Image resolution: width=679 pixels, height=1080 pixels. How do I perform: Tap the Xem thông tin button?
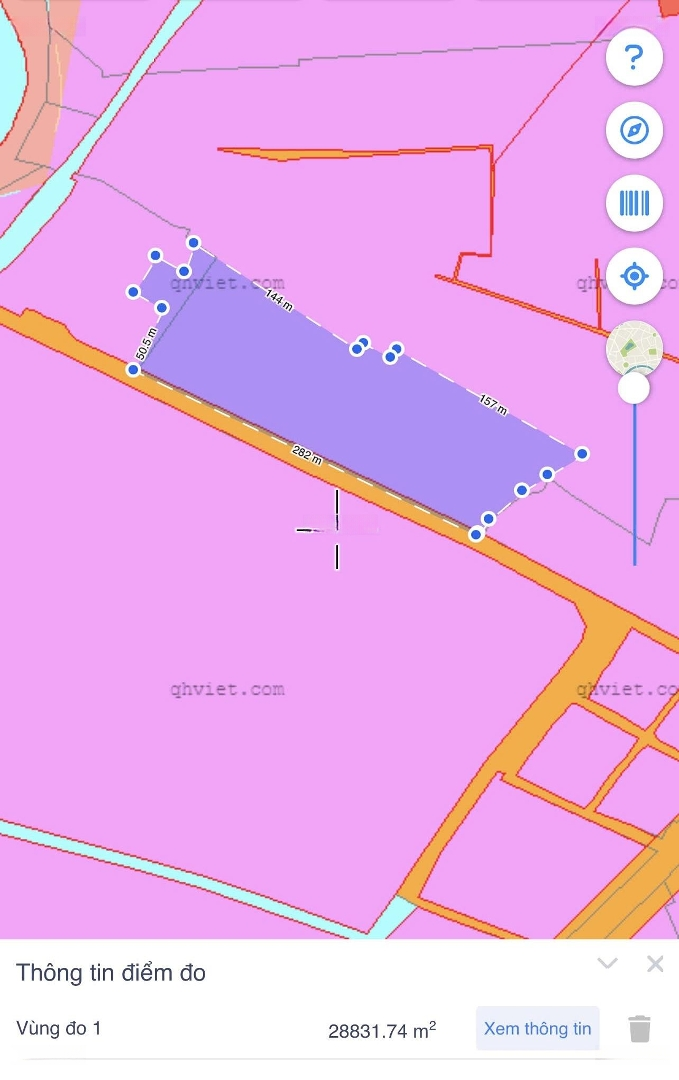(x=537, y=1028)
